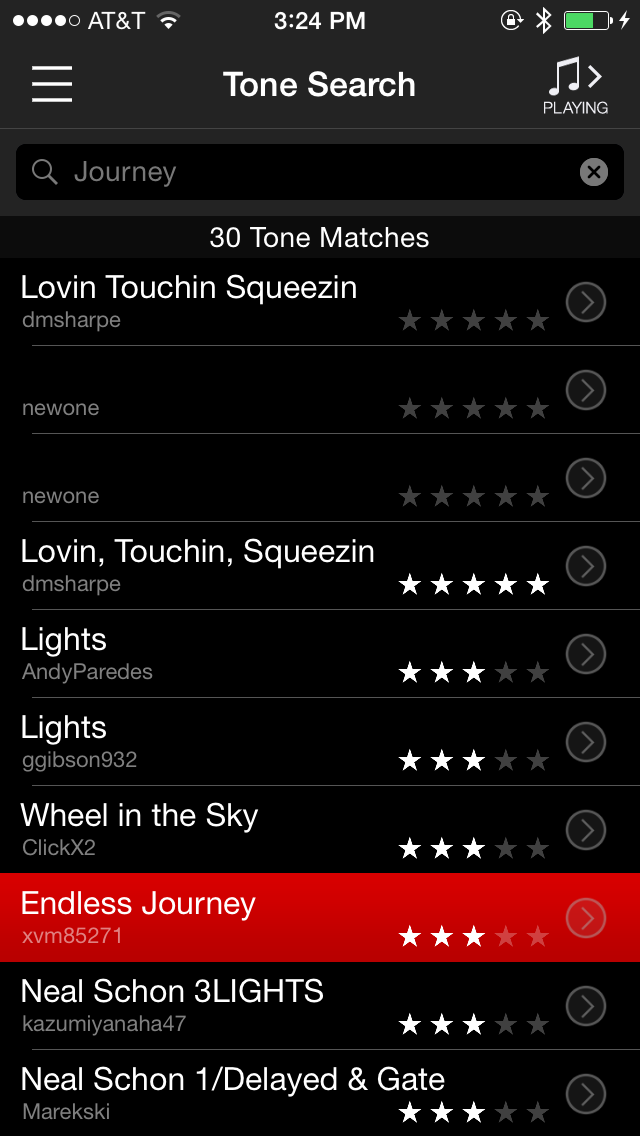
Task: Tap the arrow on Endless Journey
Action: coord(586,918)
